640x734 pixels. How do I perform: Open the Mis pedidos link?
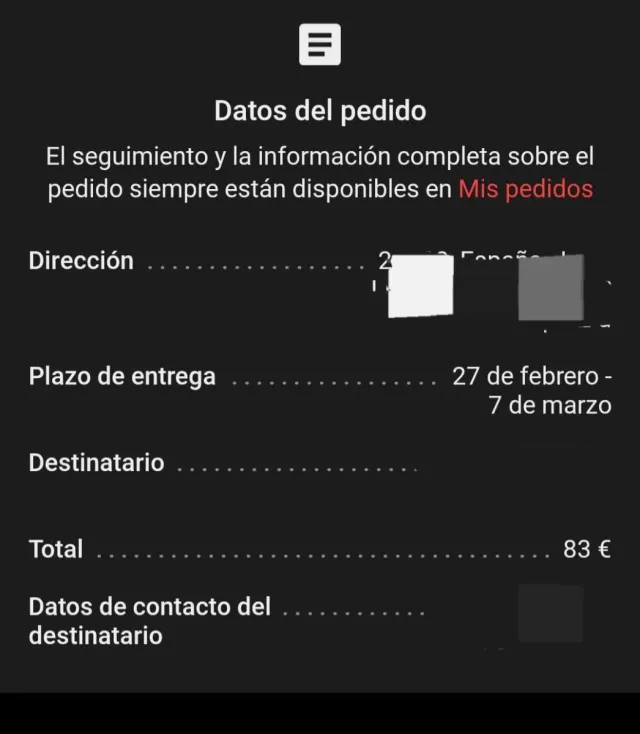click(x=525, y=189)
